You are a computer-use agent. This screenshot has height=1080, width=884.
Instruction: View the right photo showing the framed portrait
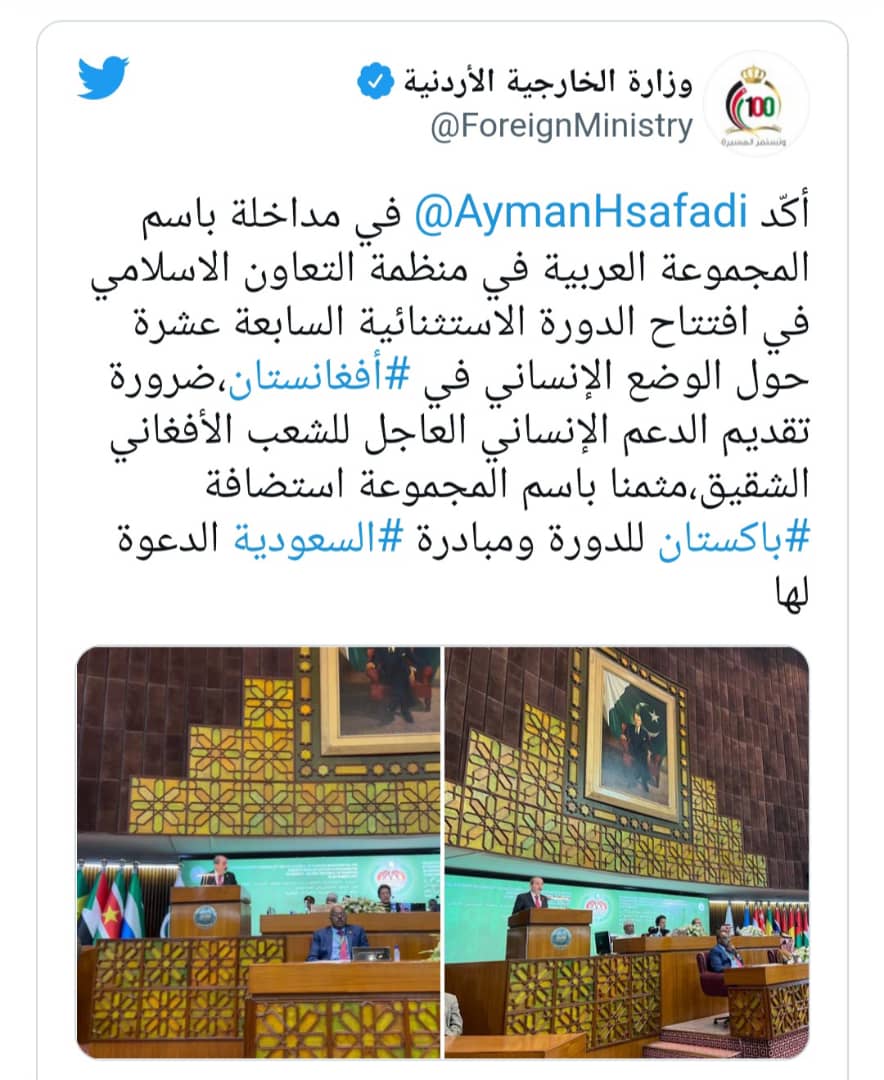pos(627,852)
